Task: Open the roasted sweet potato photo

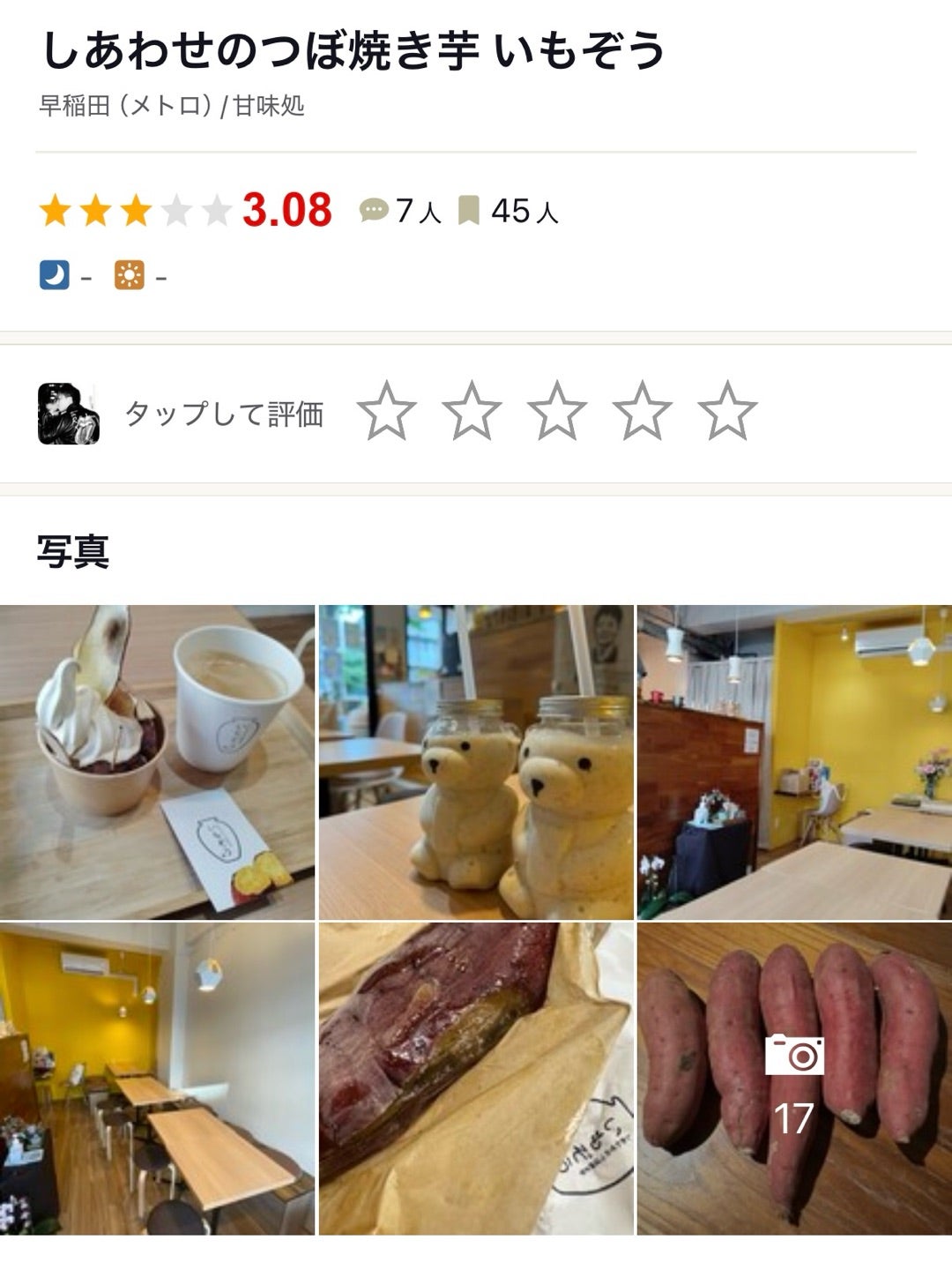Action: click(476, 1078)
